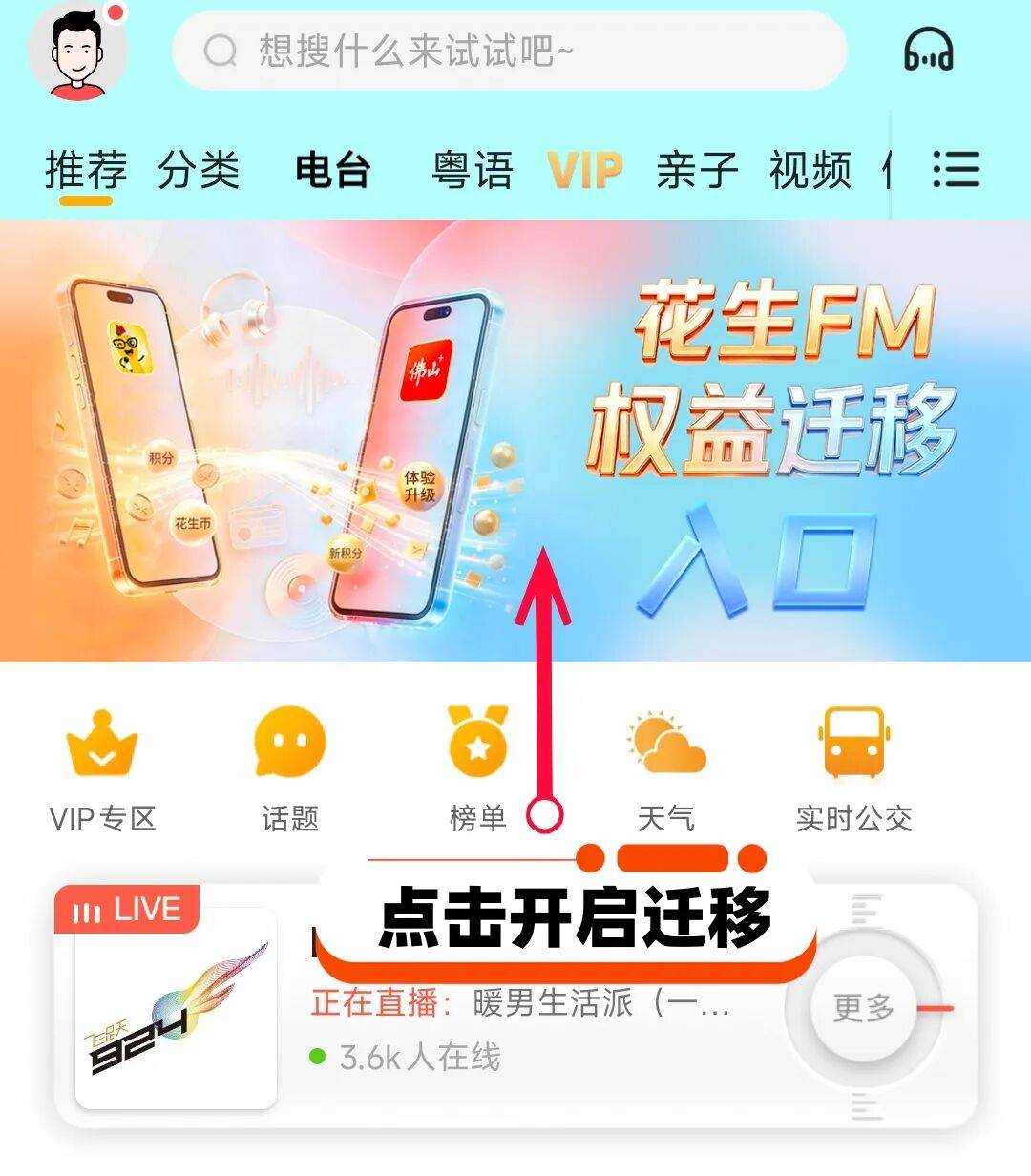This screenshot has width=1031, height=1176.
Task: Tap the 更多 dial button
Action: [x=863, y=1008]
